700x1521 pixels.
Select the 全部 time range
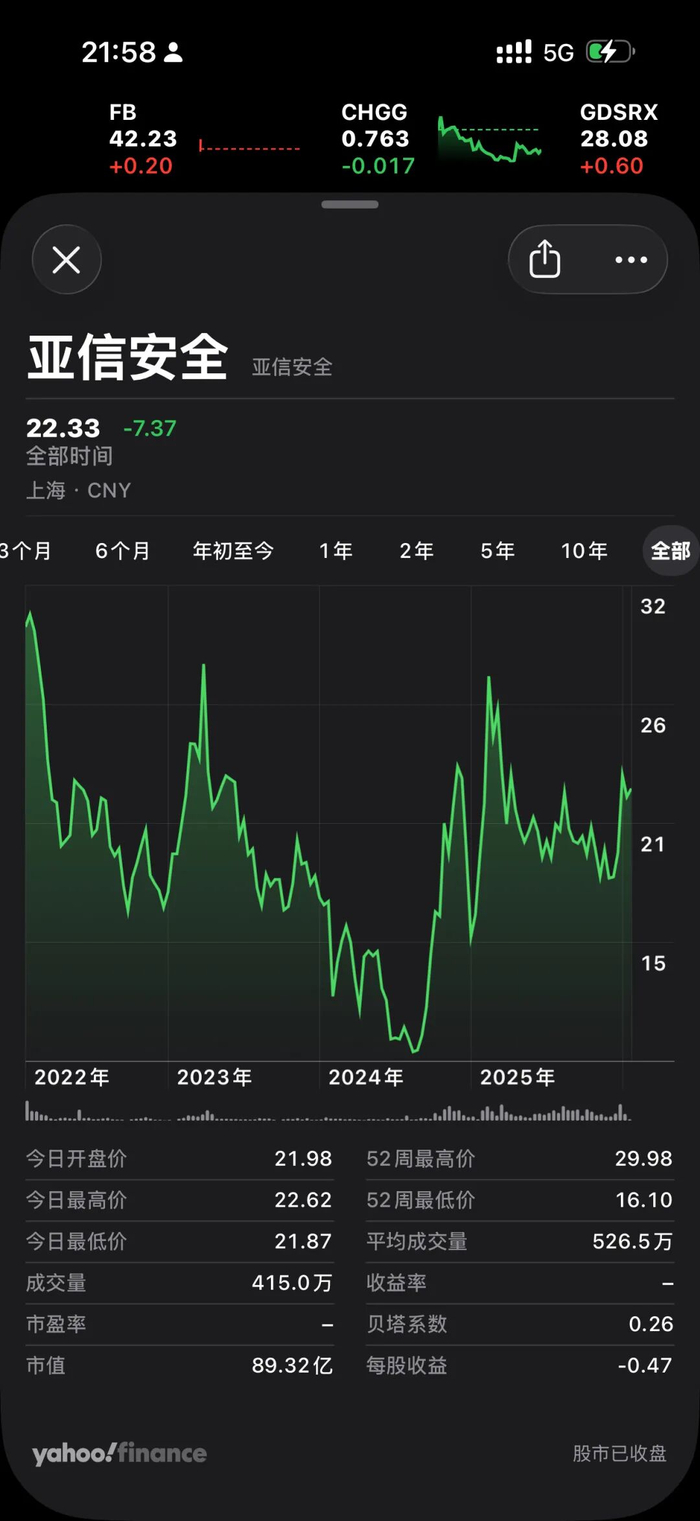[670, 550]
